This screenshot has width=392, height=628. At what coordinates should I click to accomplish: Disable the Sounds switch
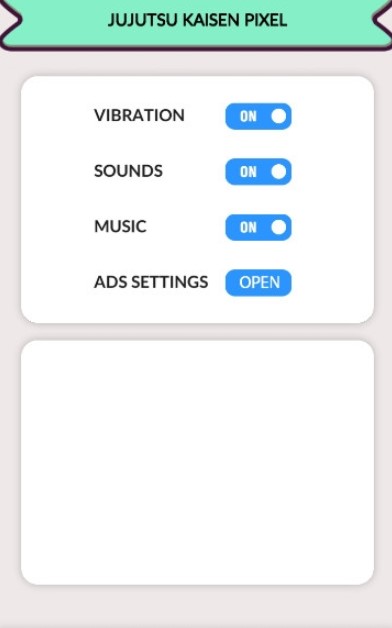coord(258,172)
